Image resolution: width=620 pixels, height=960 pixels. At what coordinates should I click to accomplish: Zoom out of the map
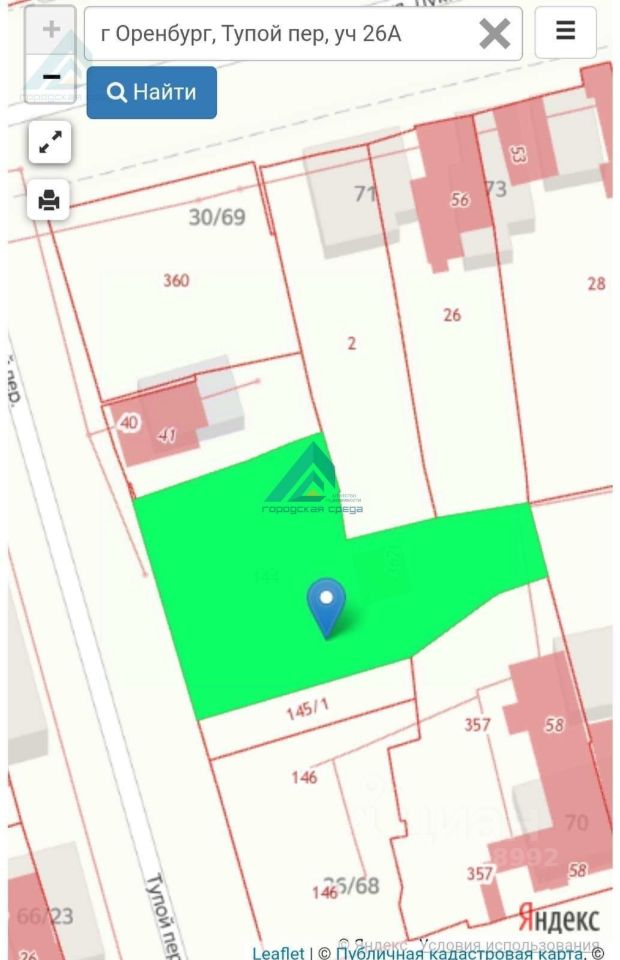pyautogui.click(x=51, y=78)
